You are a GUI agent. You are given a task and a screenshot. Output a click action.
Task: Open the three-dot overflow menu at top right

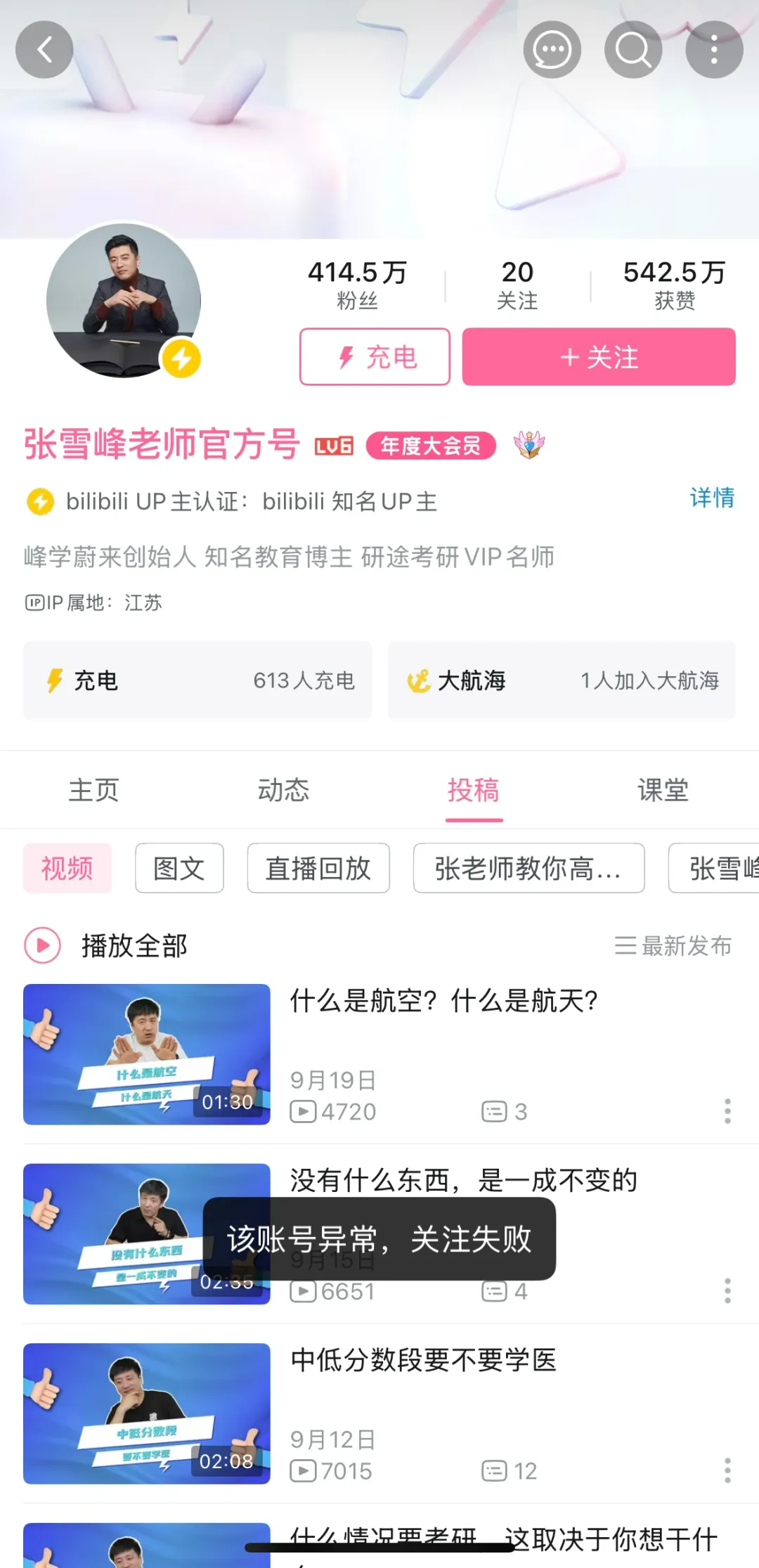click(713, 49)
